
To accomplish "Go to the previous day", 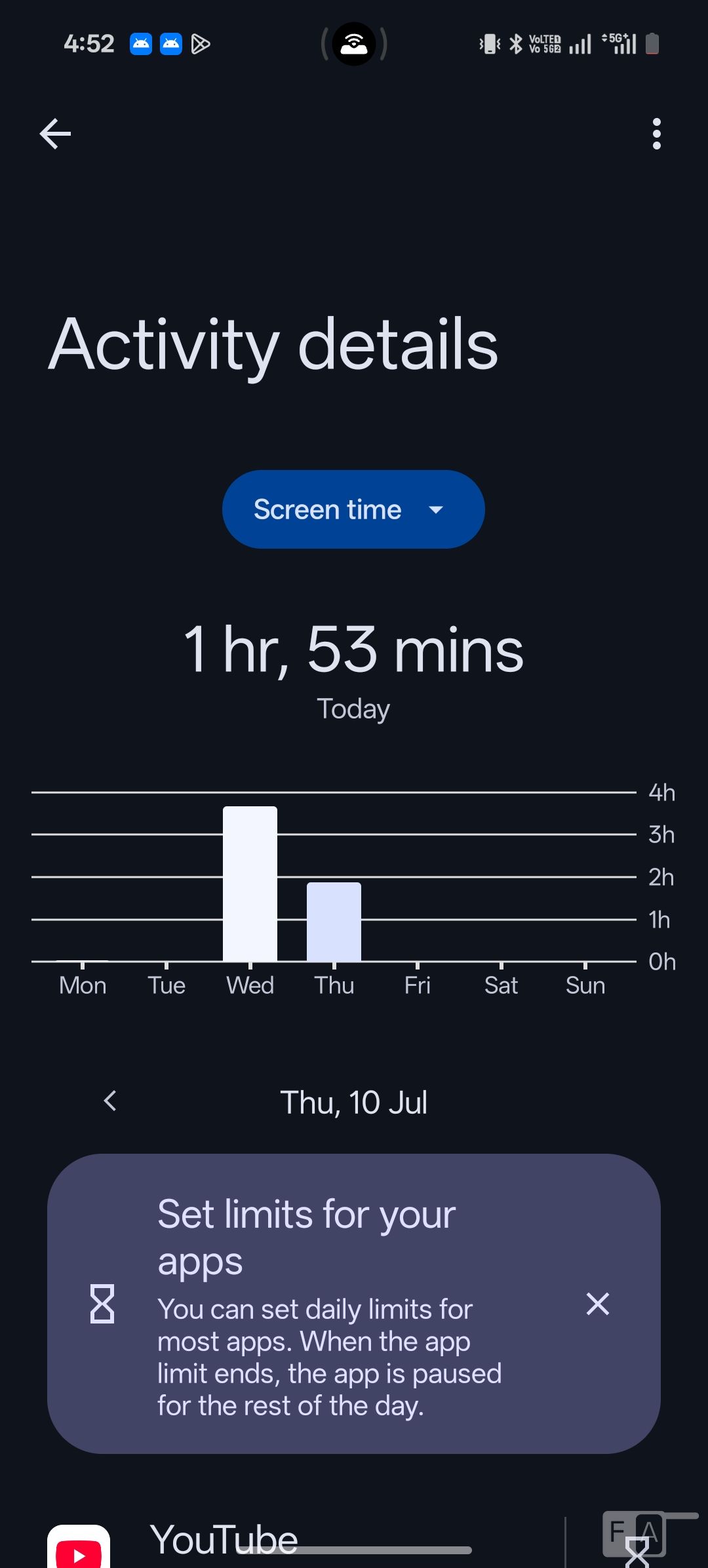I will click(x=110, y=1101).
